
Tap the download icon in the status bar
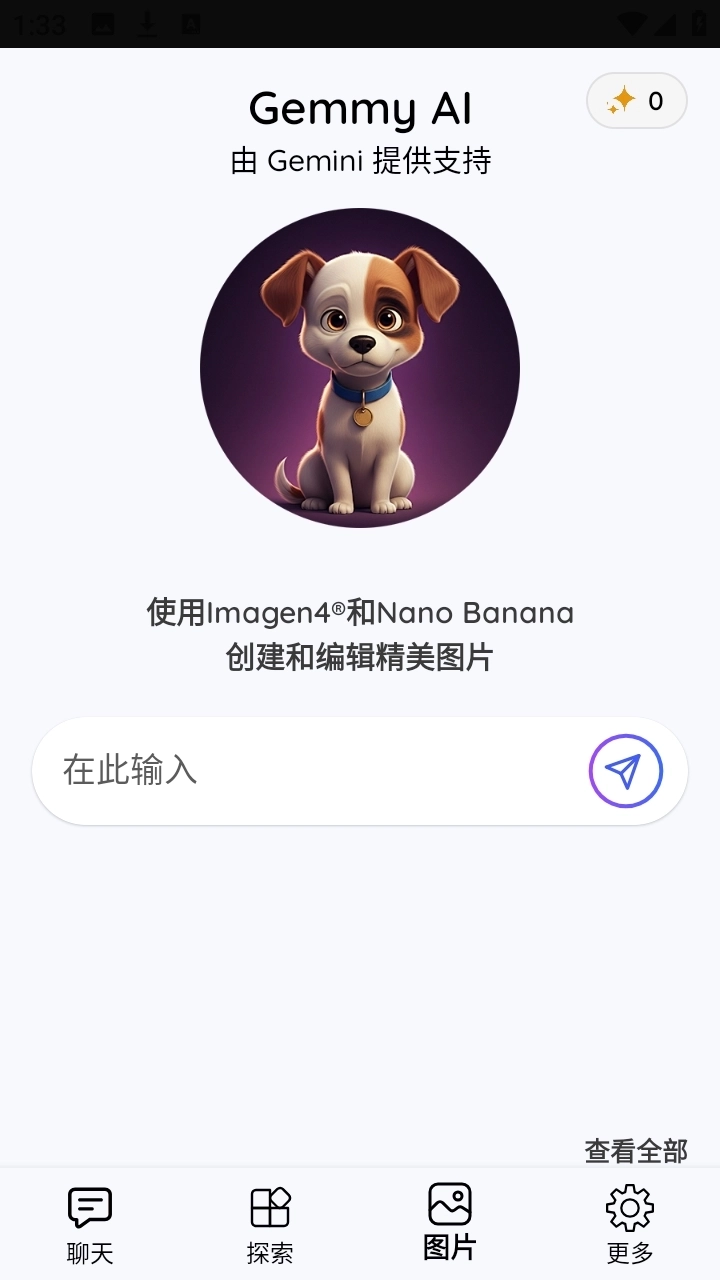pyautogui.click(x=146, y=25)
